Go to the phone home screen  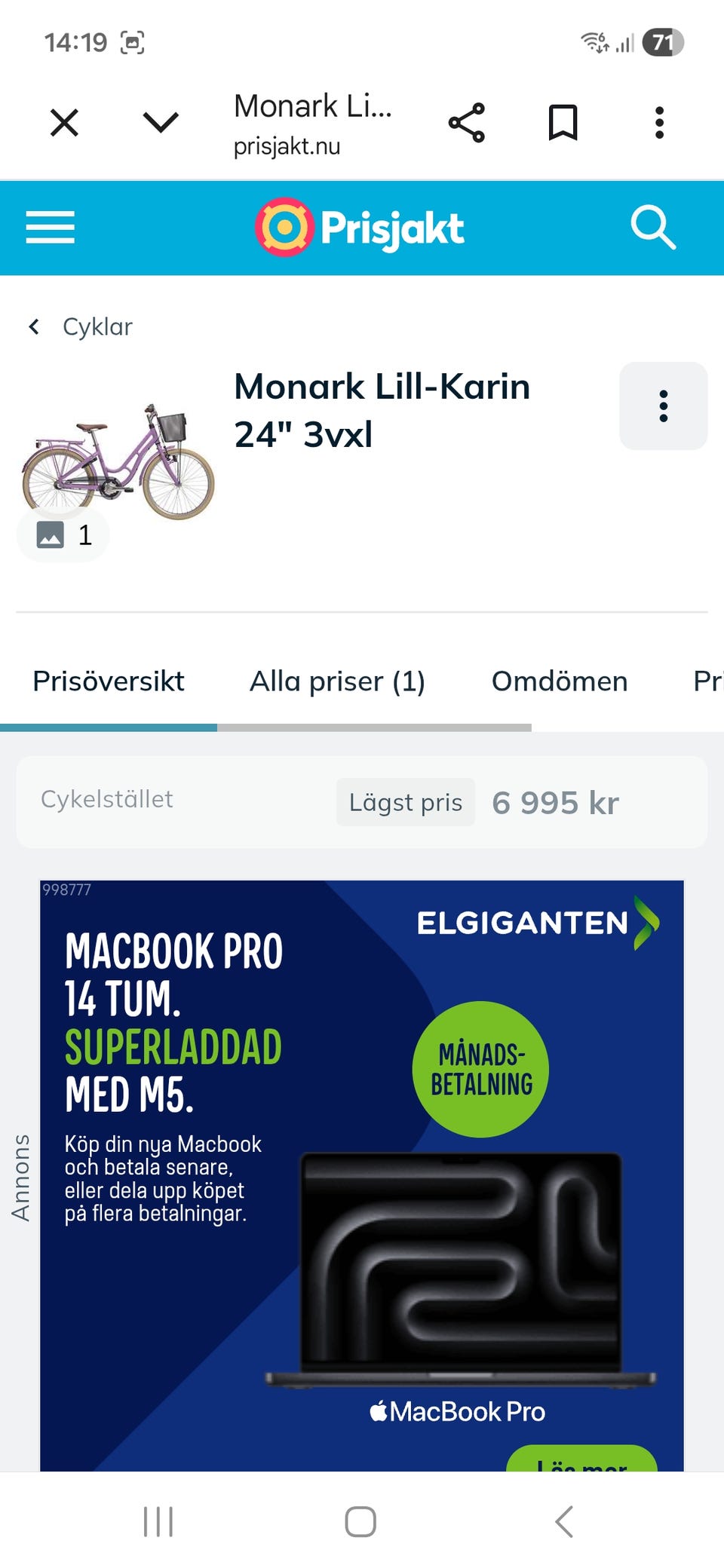[360, 1521]
